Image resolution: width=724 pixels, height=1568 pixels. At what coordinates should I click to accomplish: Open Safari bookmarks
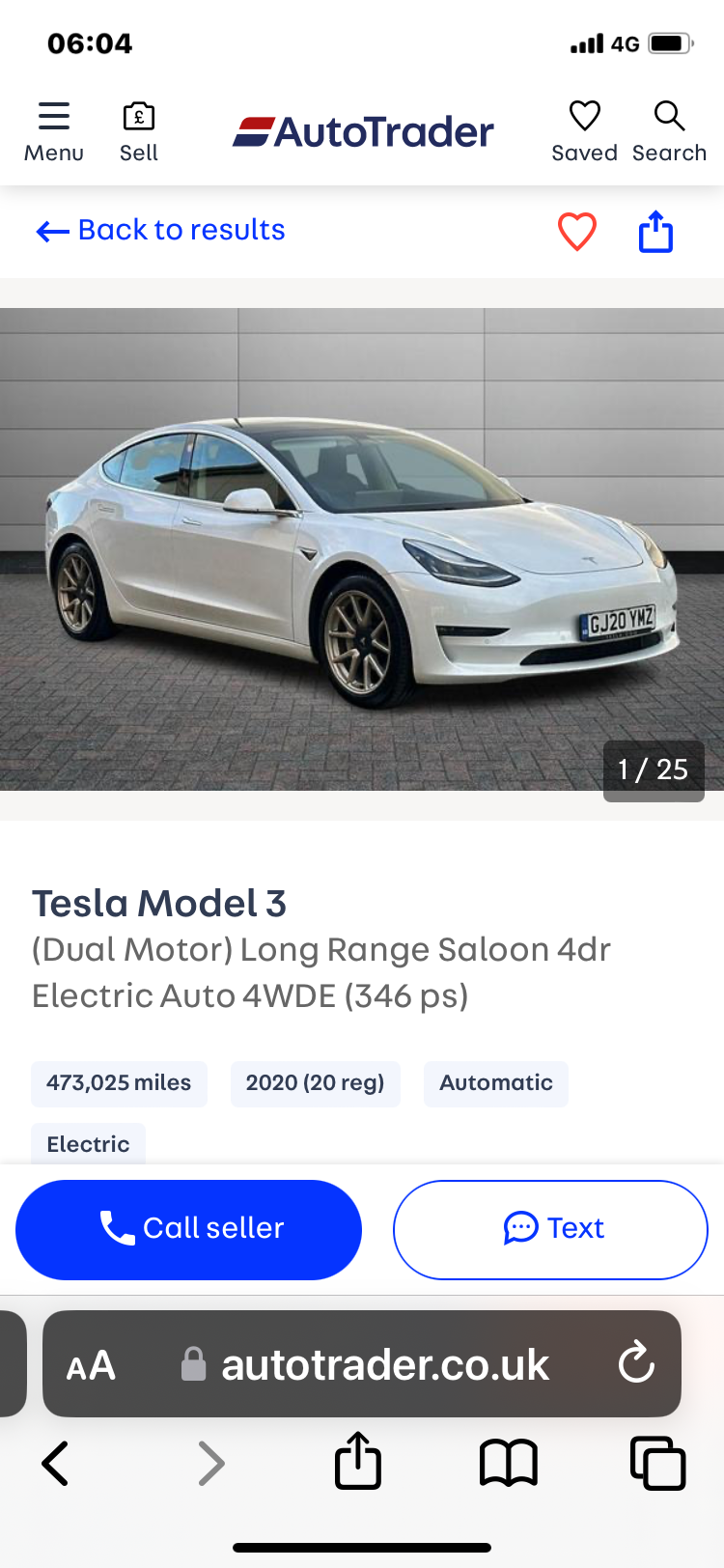pos(509,1463)
